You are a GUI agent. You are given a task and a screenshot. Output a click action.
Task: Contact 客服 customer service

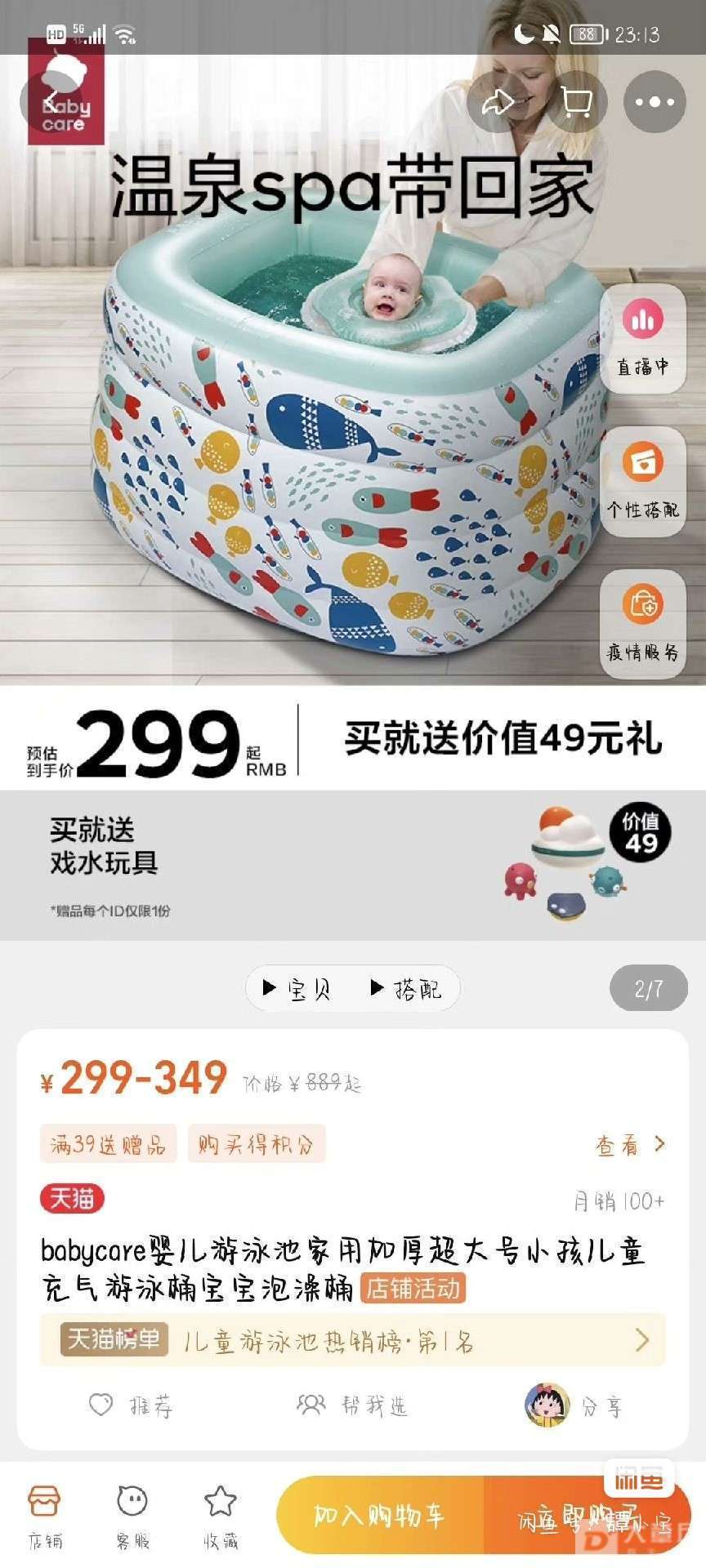pyautogui.click(x=132, y=1516)
